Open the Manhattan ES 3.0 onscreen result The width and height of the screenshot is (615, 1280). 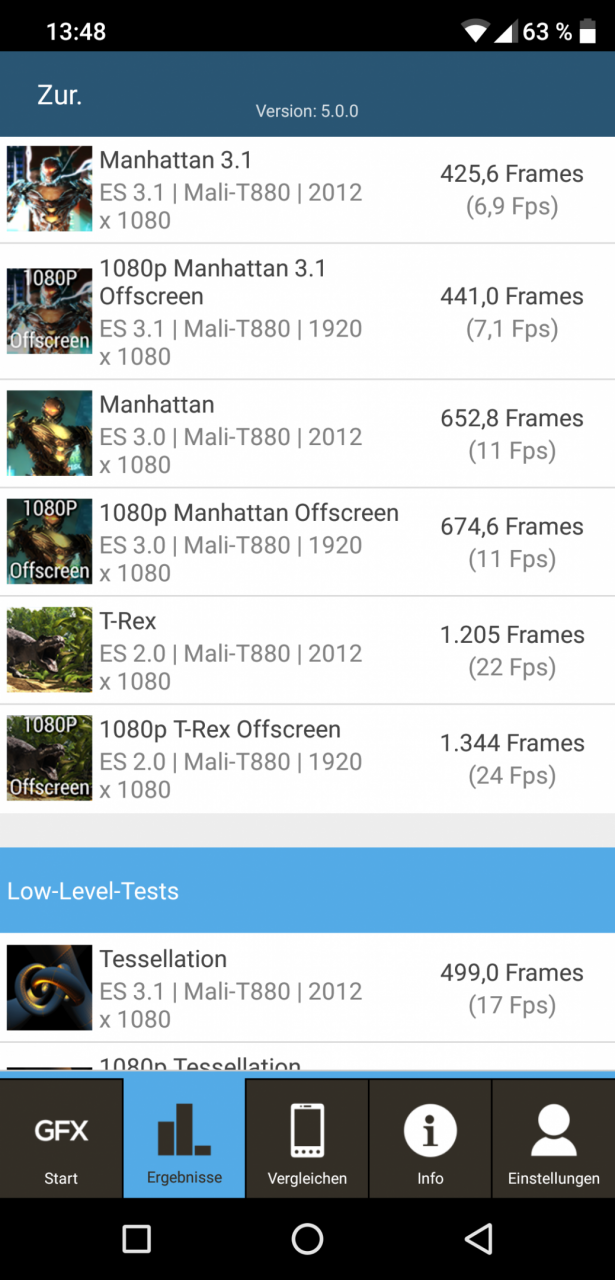[x=307, y=434]
